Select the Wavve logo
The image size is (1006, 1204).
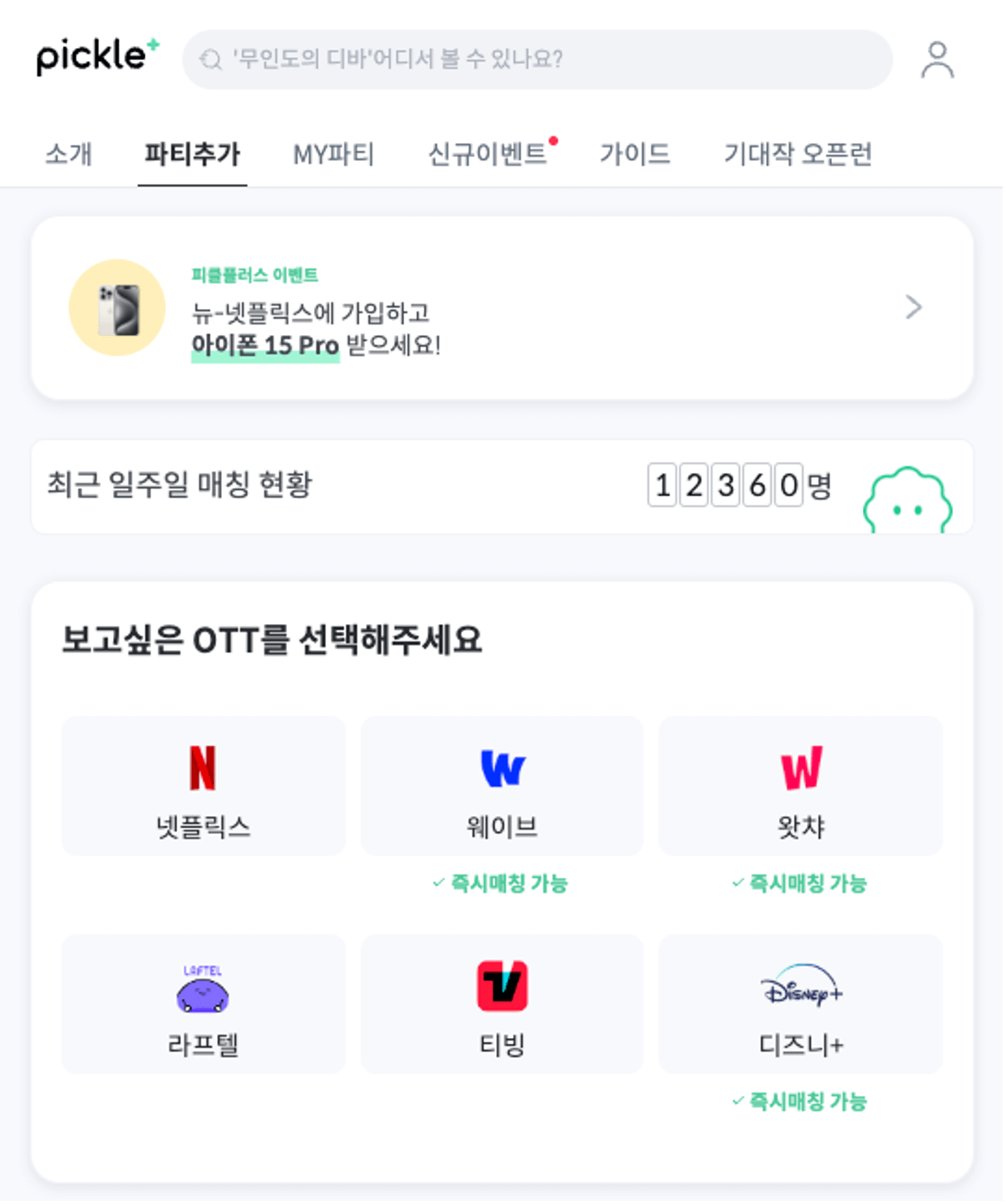[x=502, y=765]
